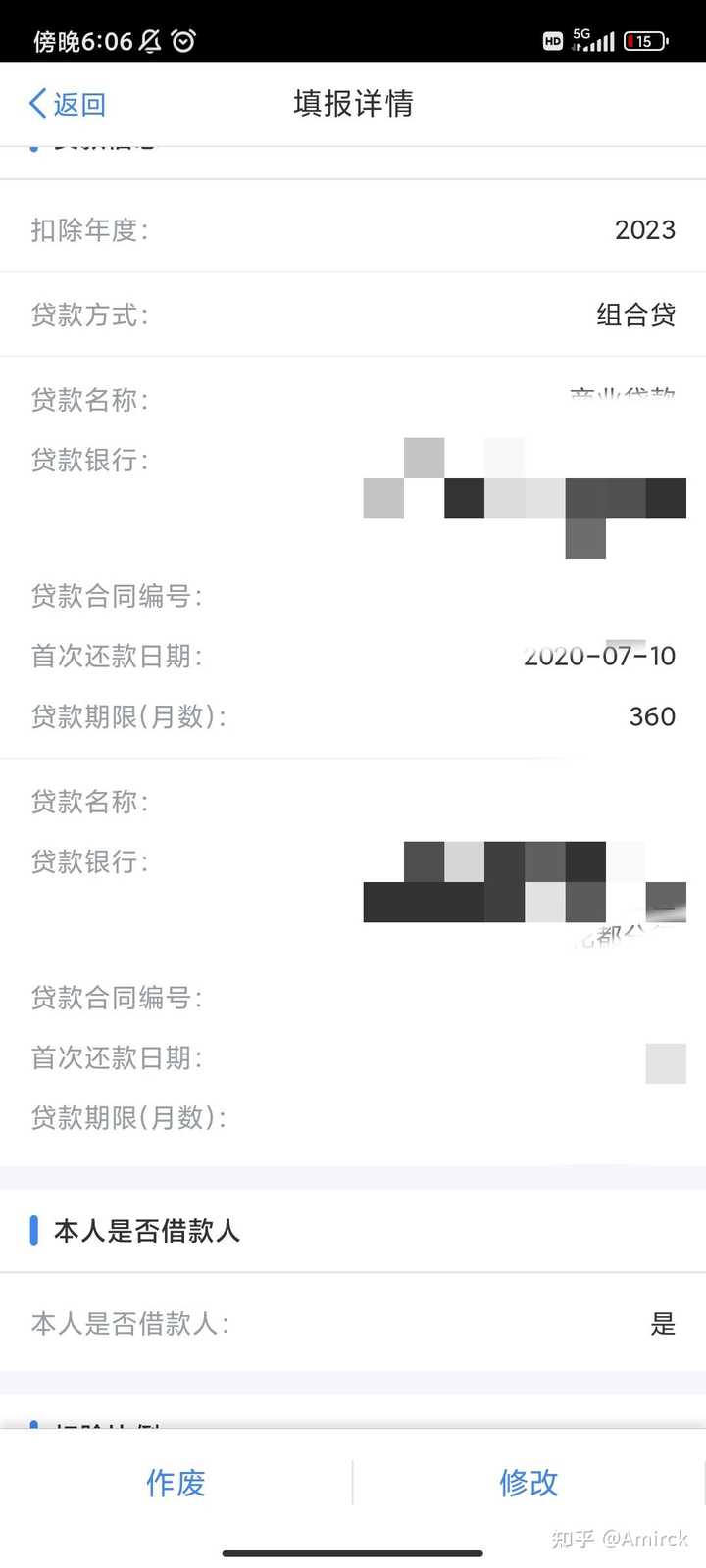The image size is (706, 1568).
Task: Select 修改 to edit the details
Action: [x=529, y=1482]
